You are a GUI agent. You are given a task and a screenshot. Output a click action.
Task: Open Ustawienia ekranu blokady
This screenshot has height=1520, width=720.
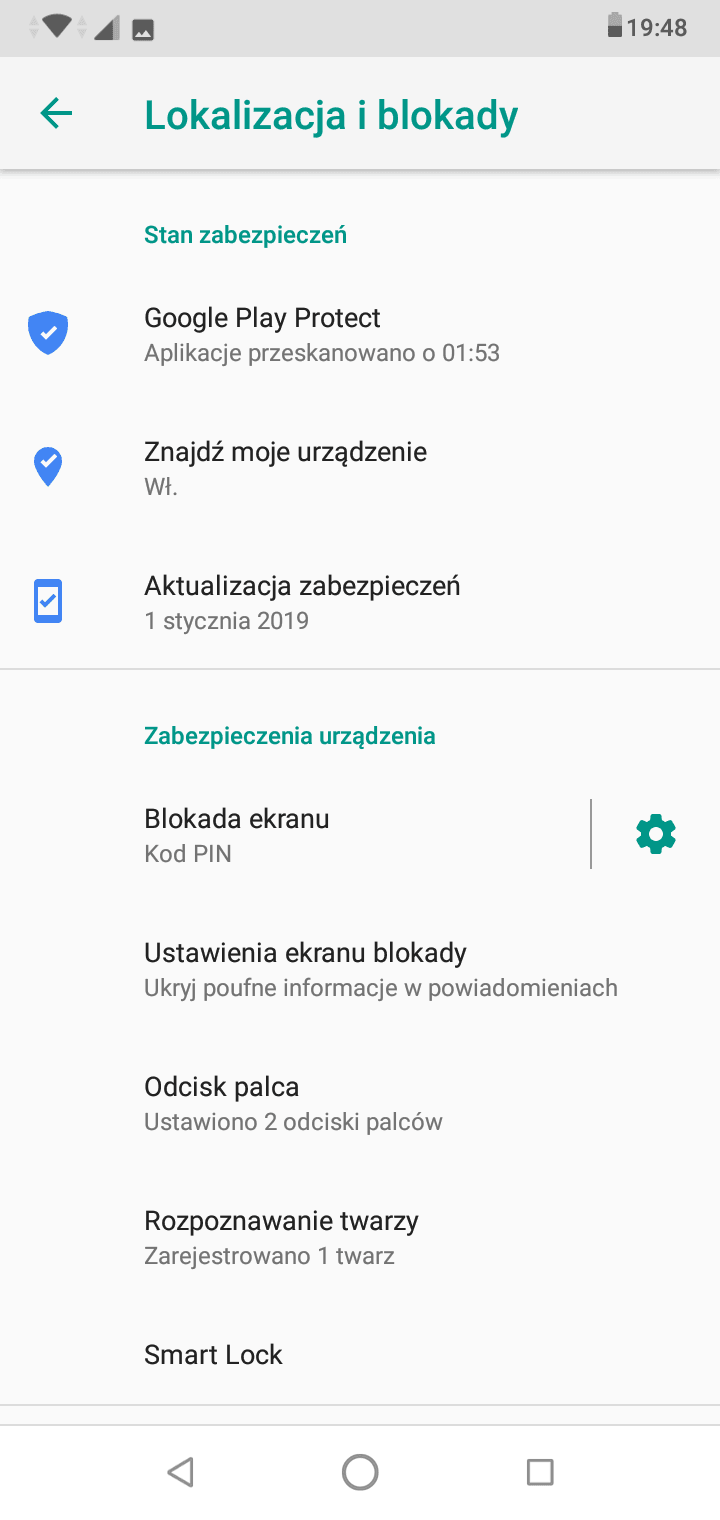(360, 969)
